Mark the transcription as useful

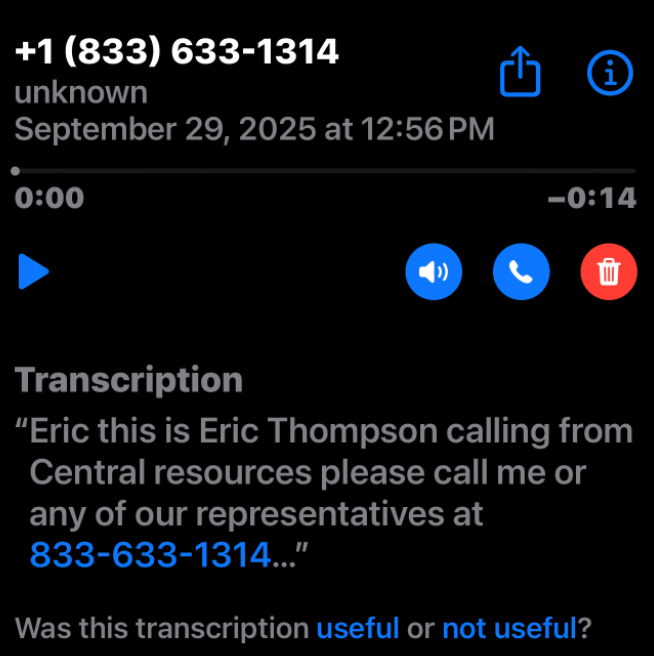click(357, 628)
